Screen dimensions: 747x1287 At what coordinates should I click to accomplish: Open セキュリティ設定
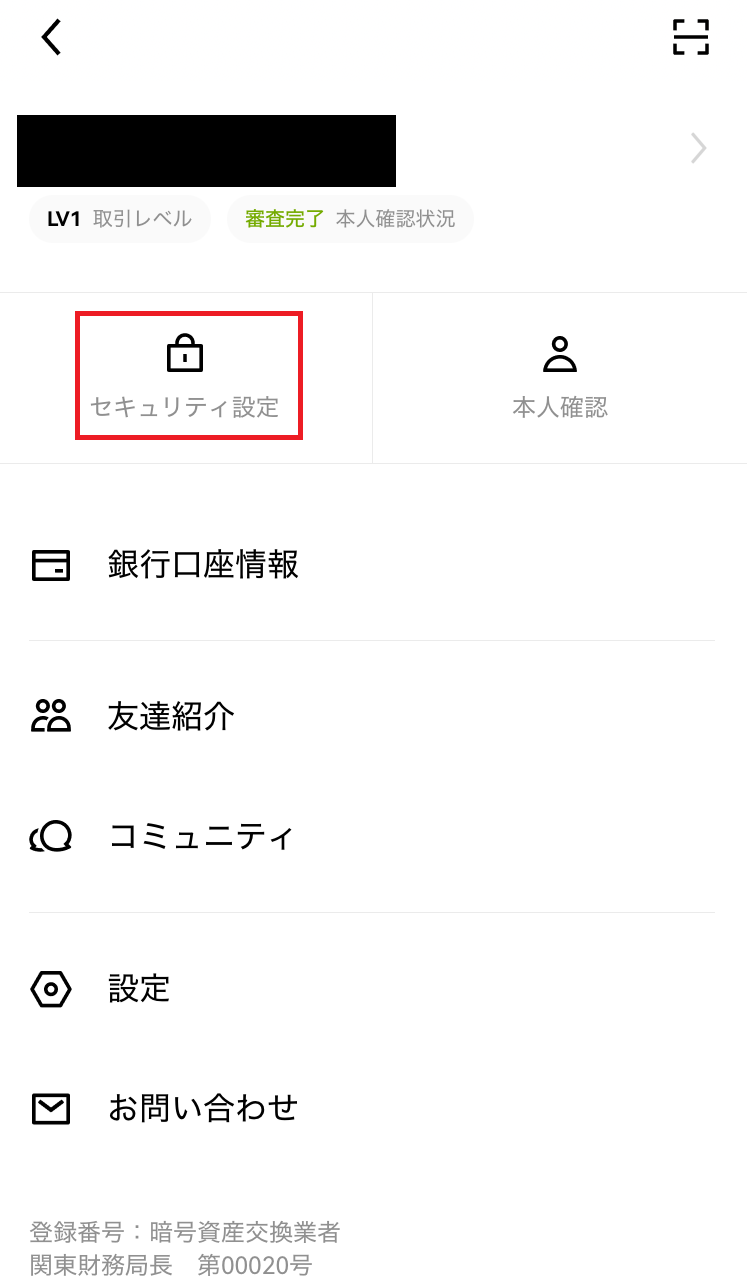(x=188, y=376)
